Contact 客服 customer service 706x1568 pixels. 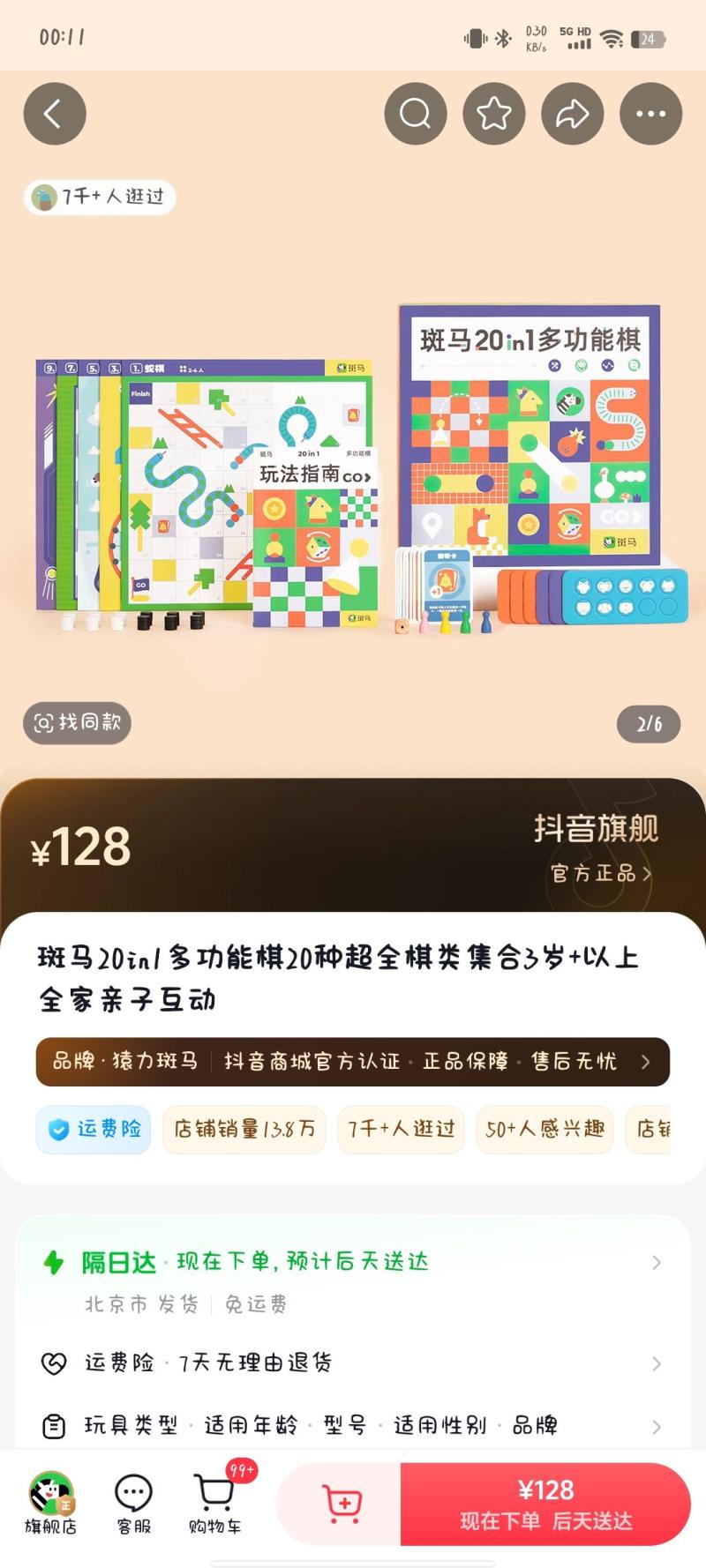coord(134,1503)
